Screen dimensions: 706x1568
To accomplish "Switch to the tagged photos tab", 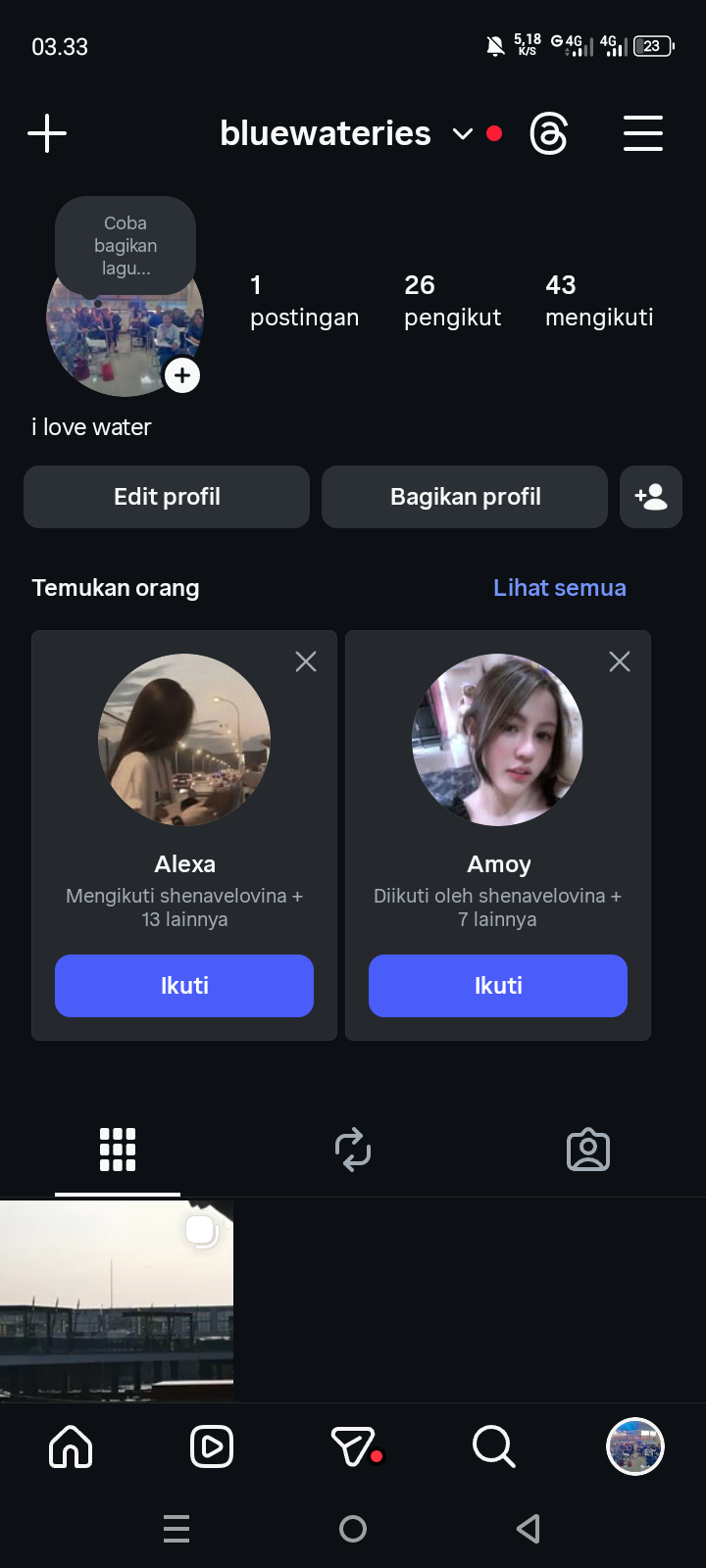I will [x=588, y=1150].
